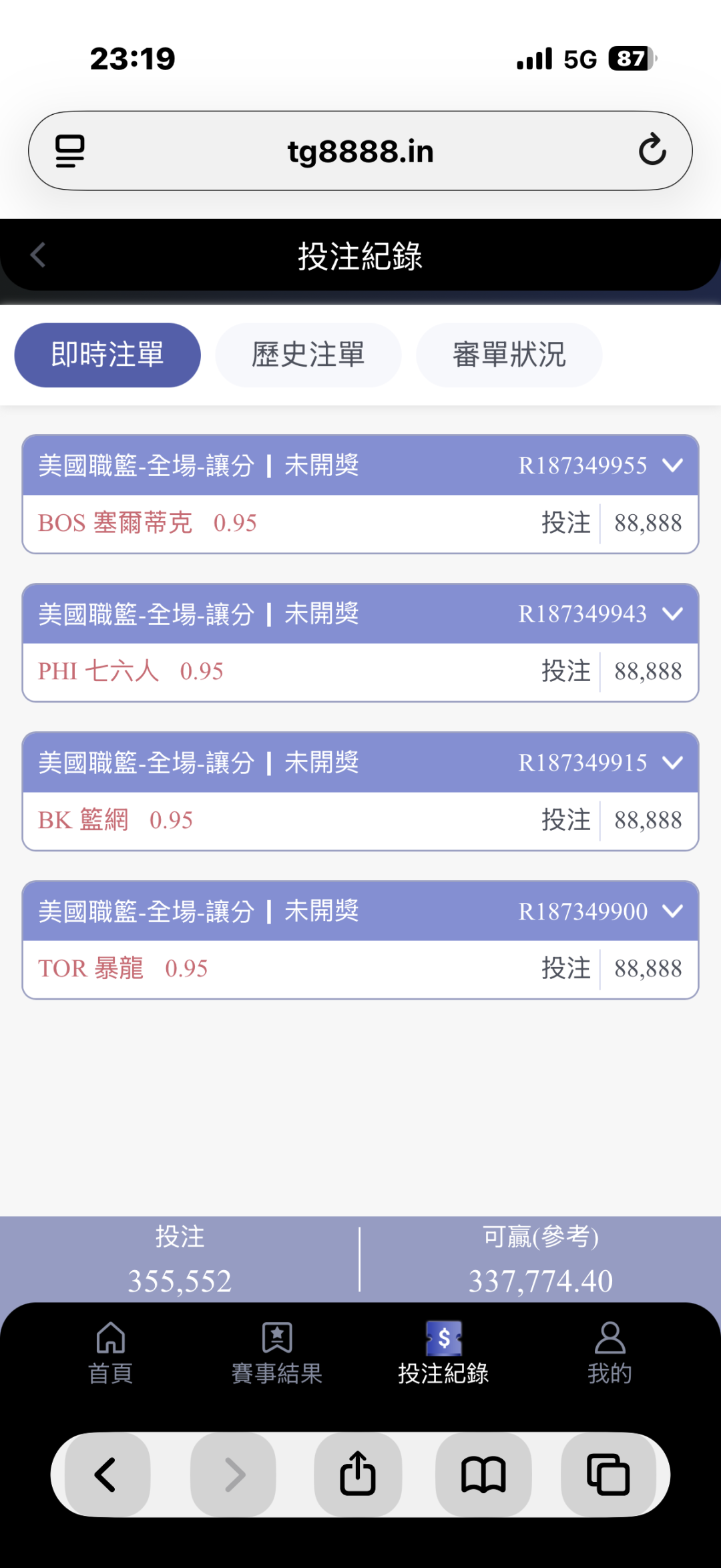The width and height of the screenshot is (721, 1568).
Task: Share this page from browser toolbar
Action: 358,1474
